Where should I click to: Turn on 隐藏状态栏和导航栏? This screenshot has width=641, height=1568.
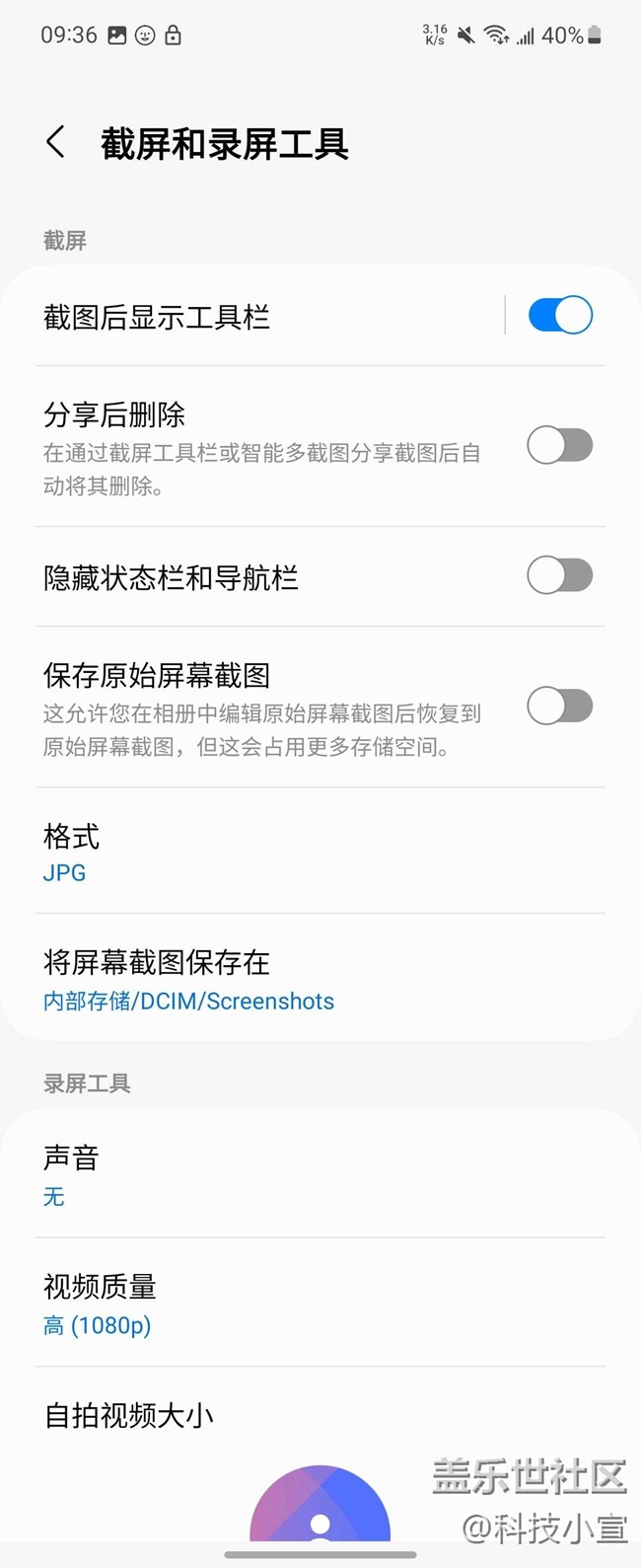click(x=560, y=575)
